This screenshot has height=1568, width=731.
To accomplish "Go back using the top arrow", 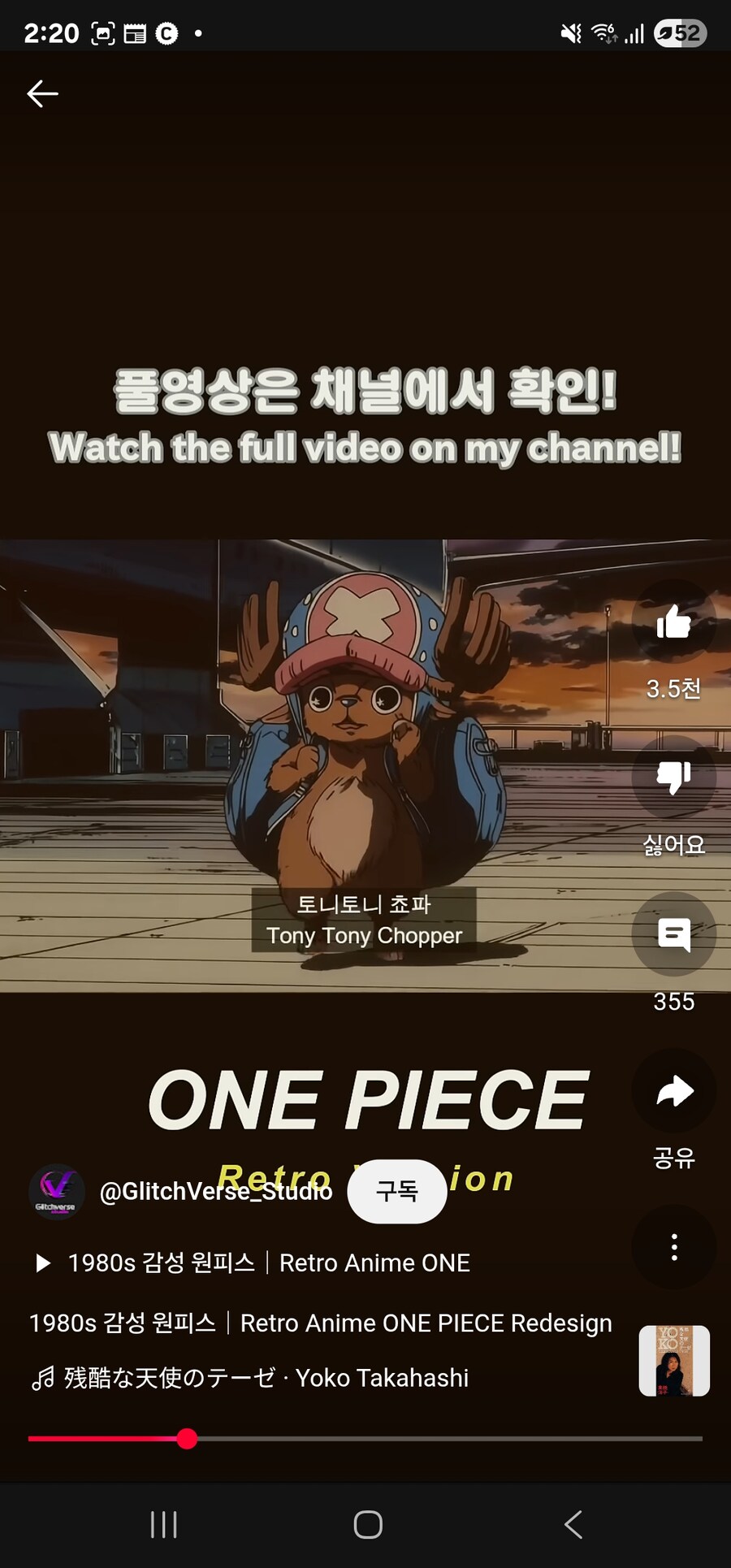I will pos(42,94).
